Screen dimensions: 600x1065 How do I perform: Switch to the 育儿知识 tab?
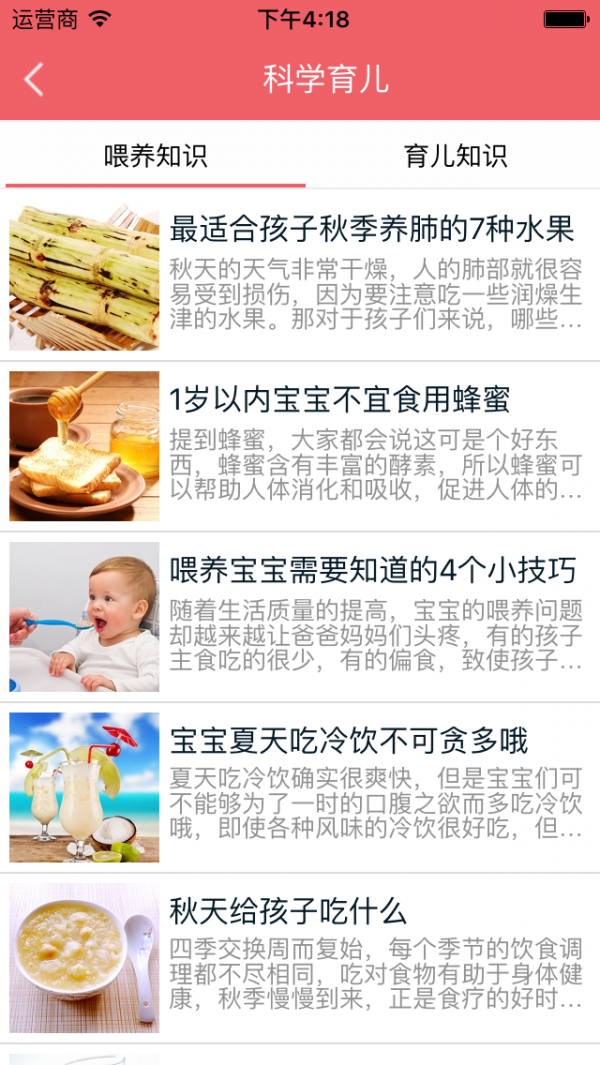click(x=455, y=156)
